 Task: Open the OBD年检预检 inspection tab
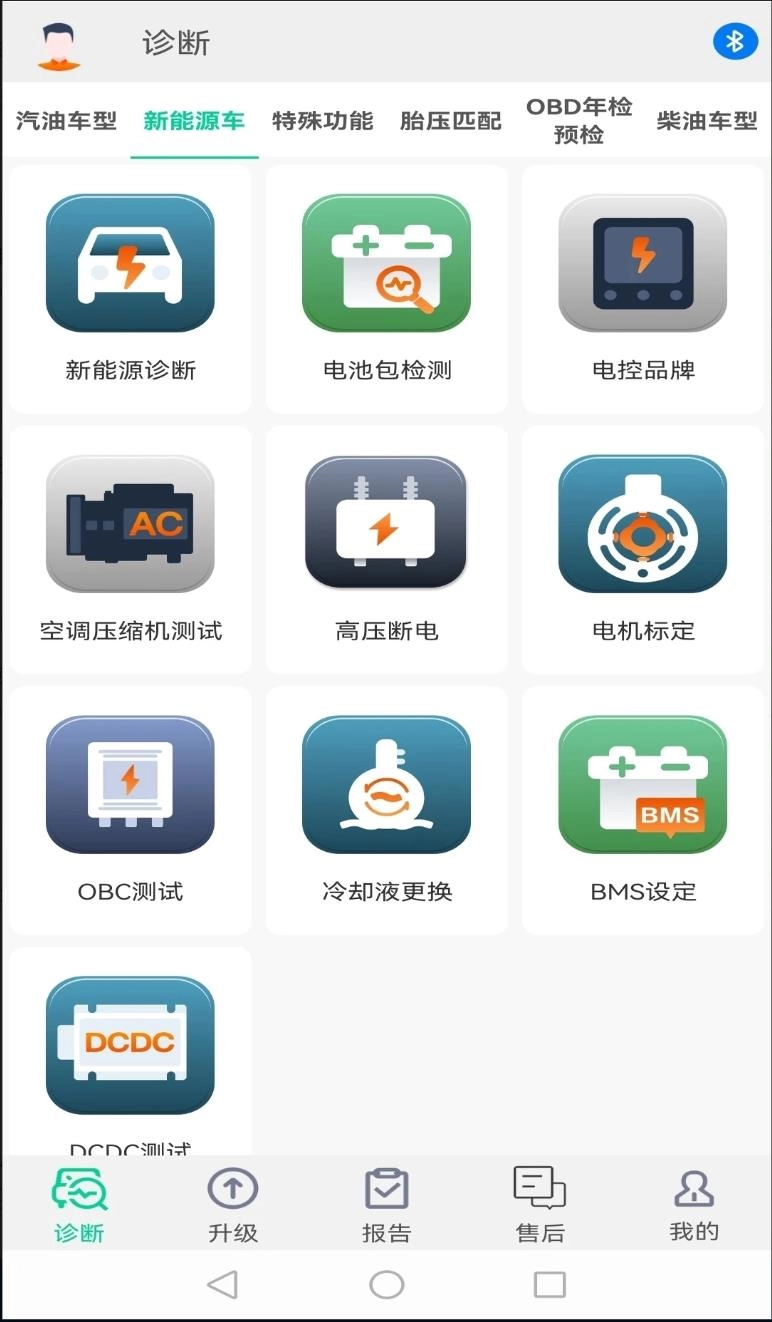click(x=577, y=120)
